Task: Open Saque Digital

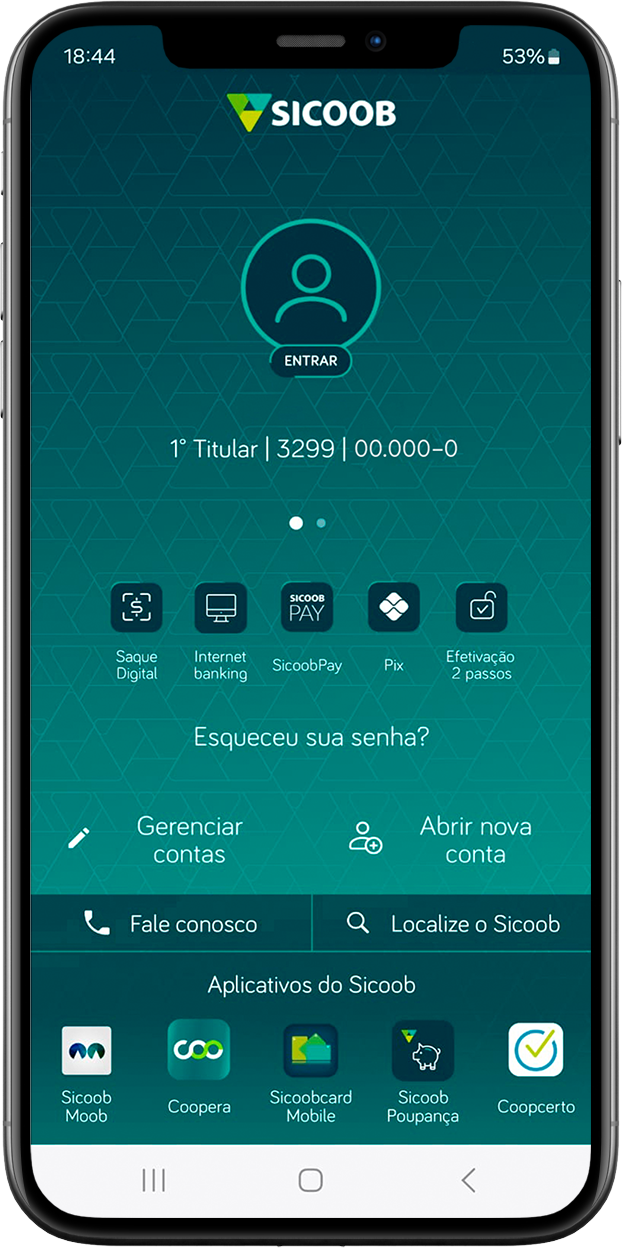Action: click(136, 632)
